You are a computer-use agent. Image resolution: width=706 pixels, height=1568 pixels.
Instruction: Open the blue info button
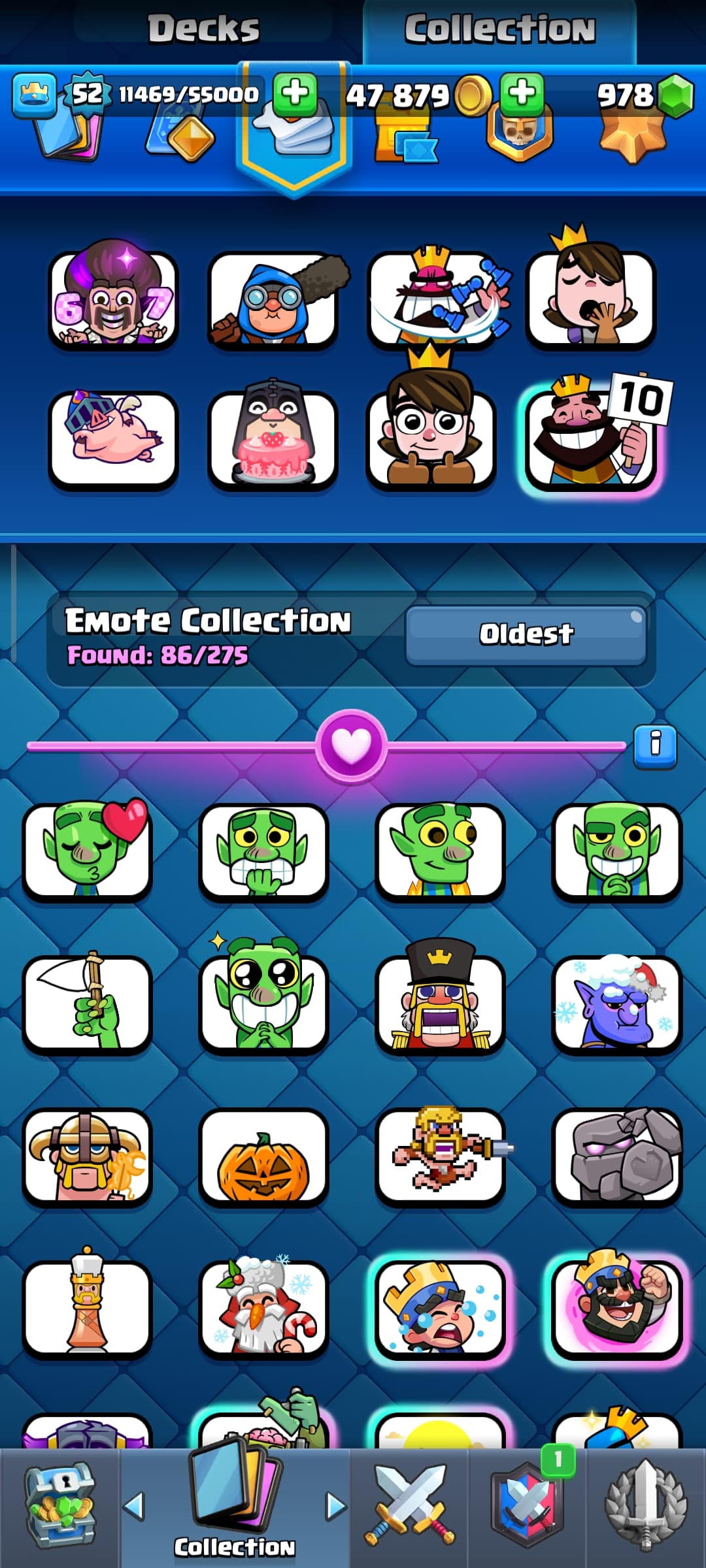[655, 745]
